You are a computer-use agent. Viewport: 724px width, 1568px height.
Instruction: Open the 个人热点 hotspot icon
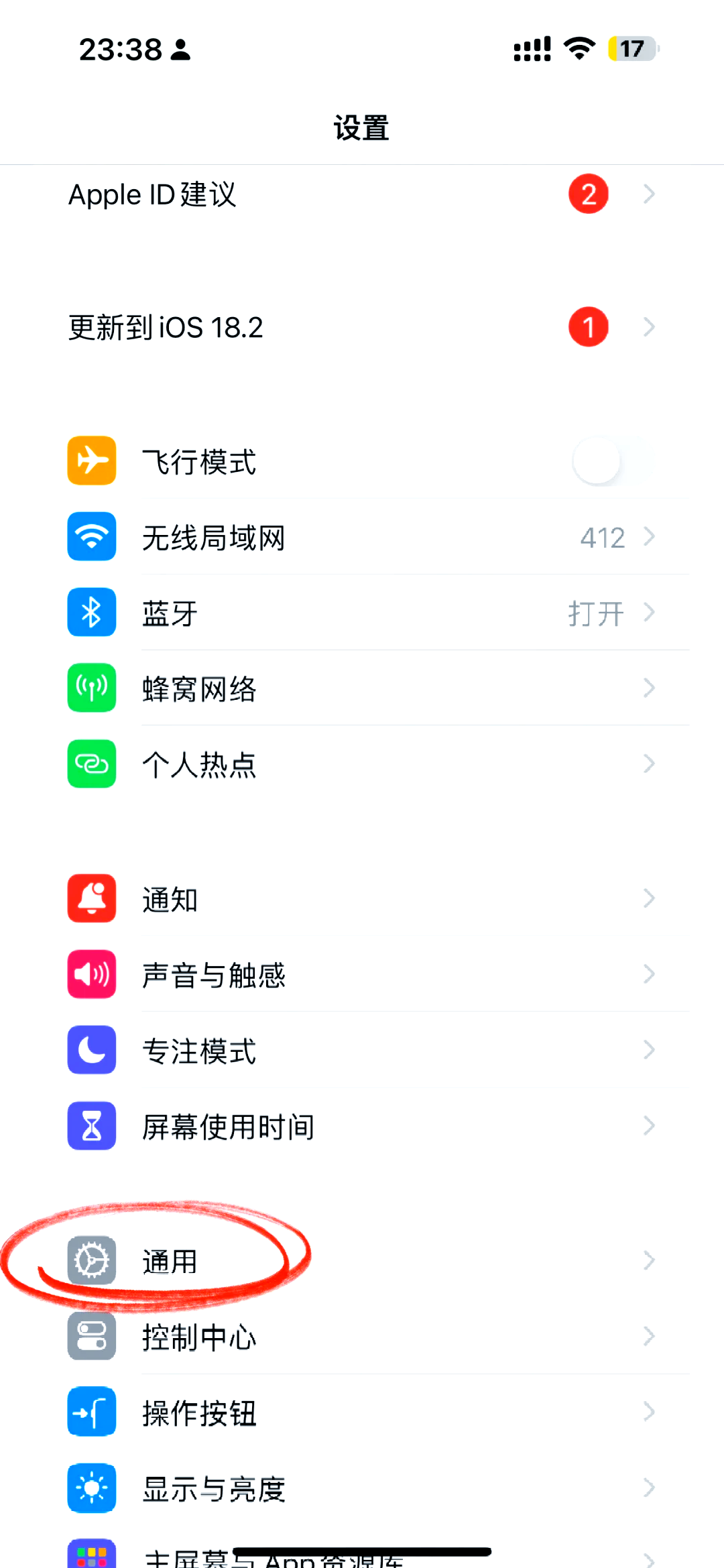[x=91, y=764]
